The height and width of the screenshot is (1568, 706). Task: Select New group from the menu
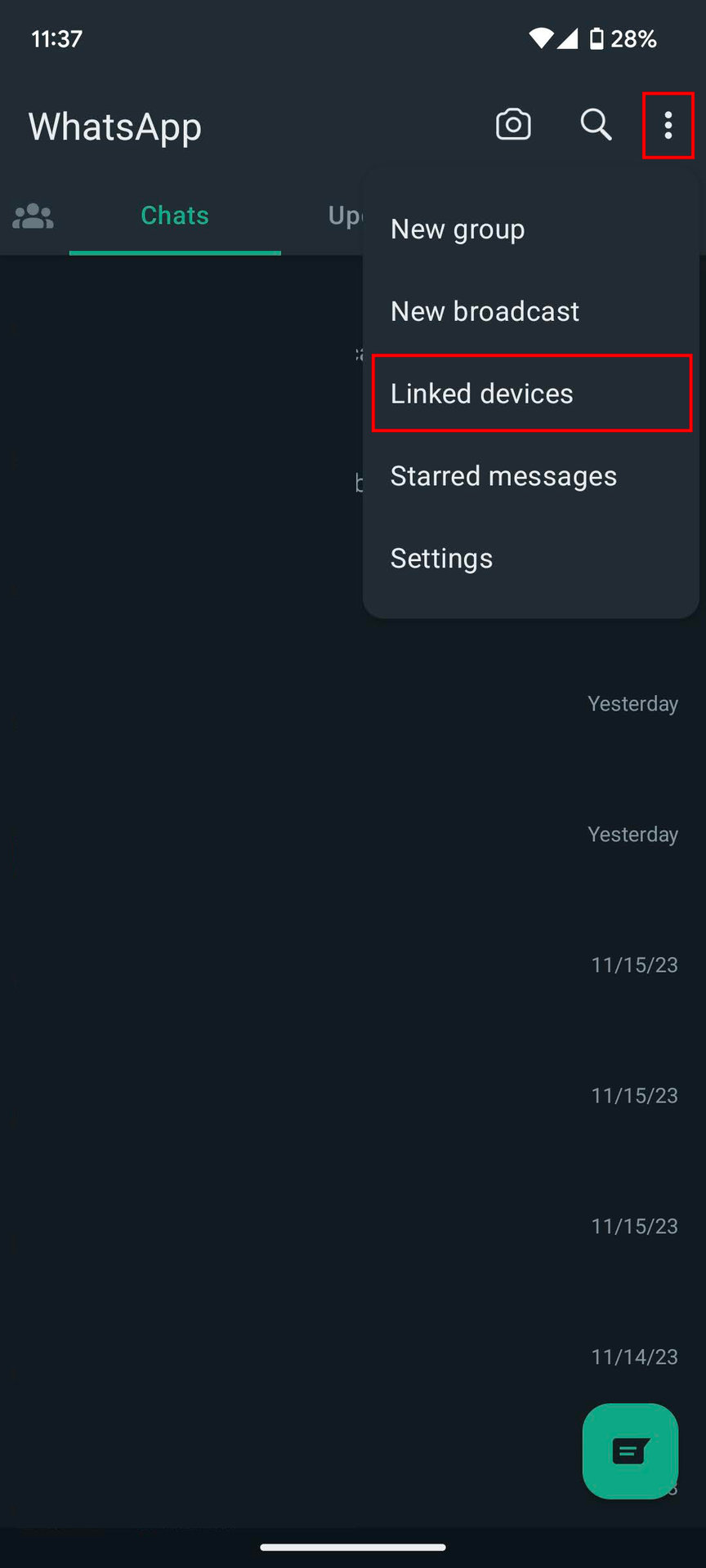[531, 229]
